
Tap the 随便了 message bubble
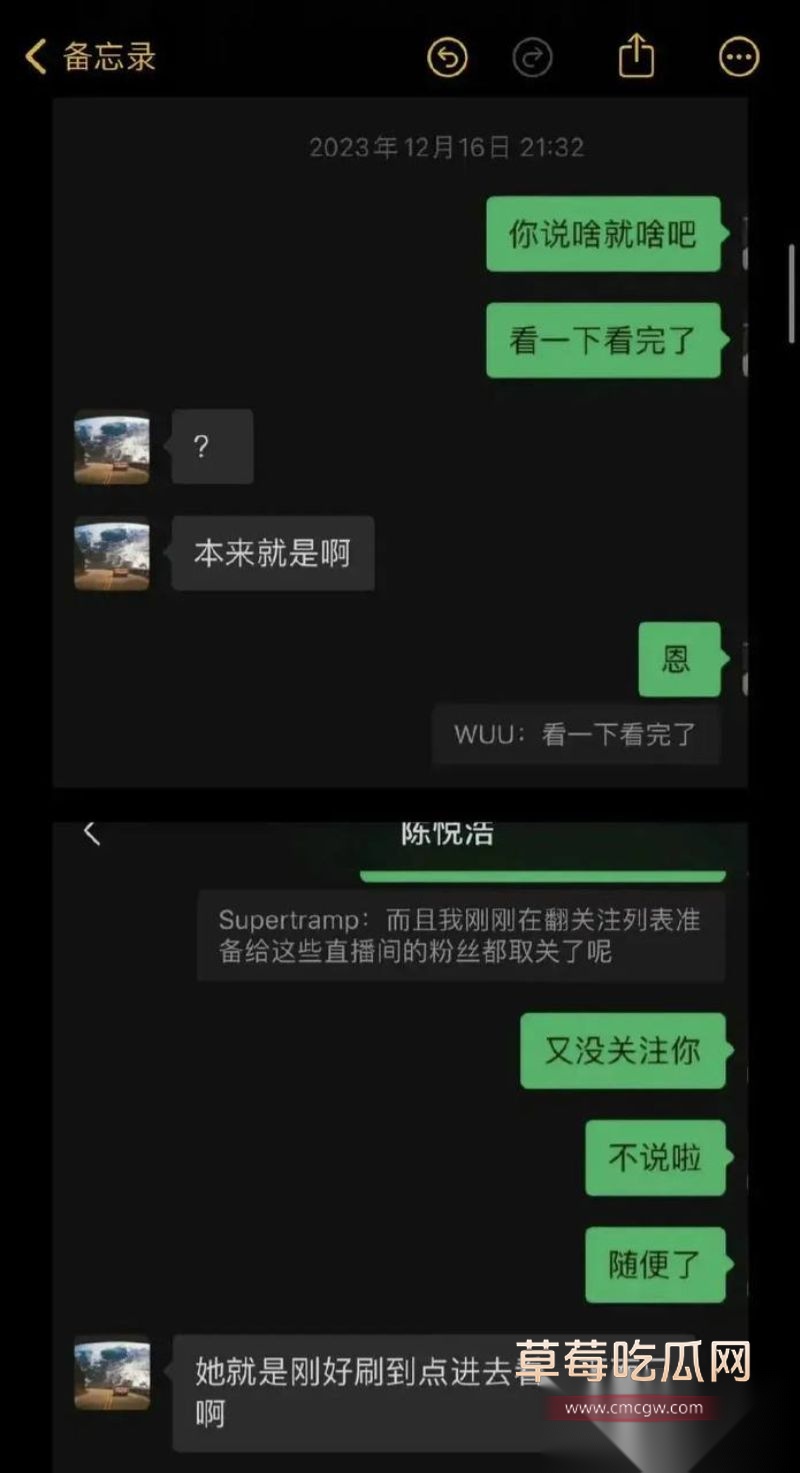(x=655, y=1264)
